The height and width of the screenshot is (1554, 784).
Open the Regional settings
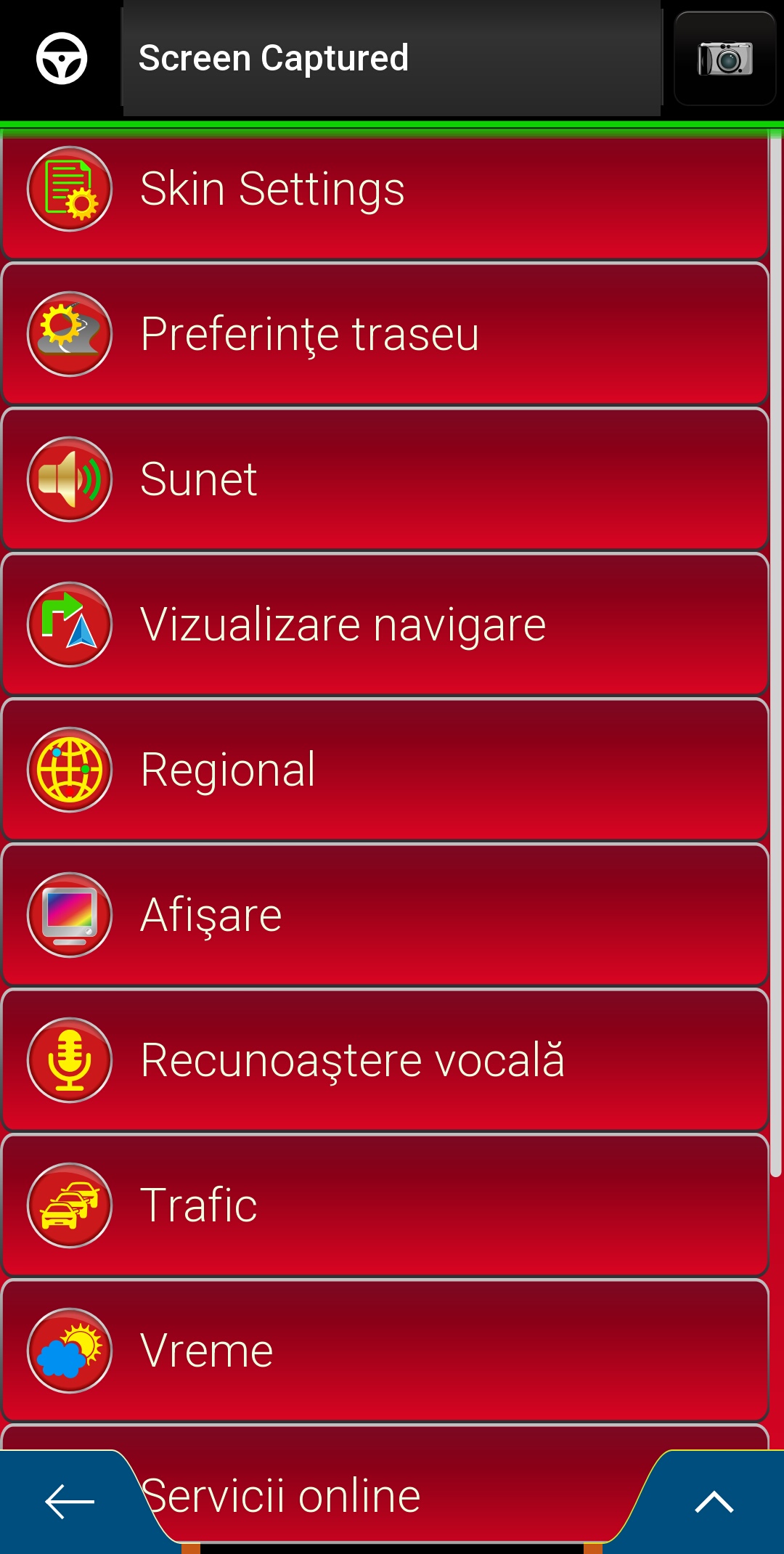[385, 770]
